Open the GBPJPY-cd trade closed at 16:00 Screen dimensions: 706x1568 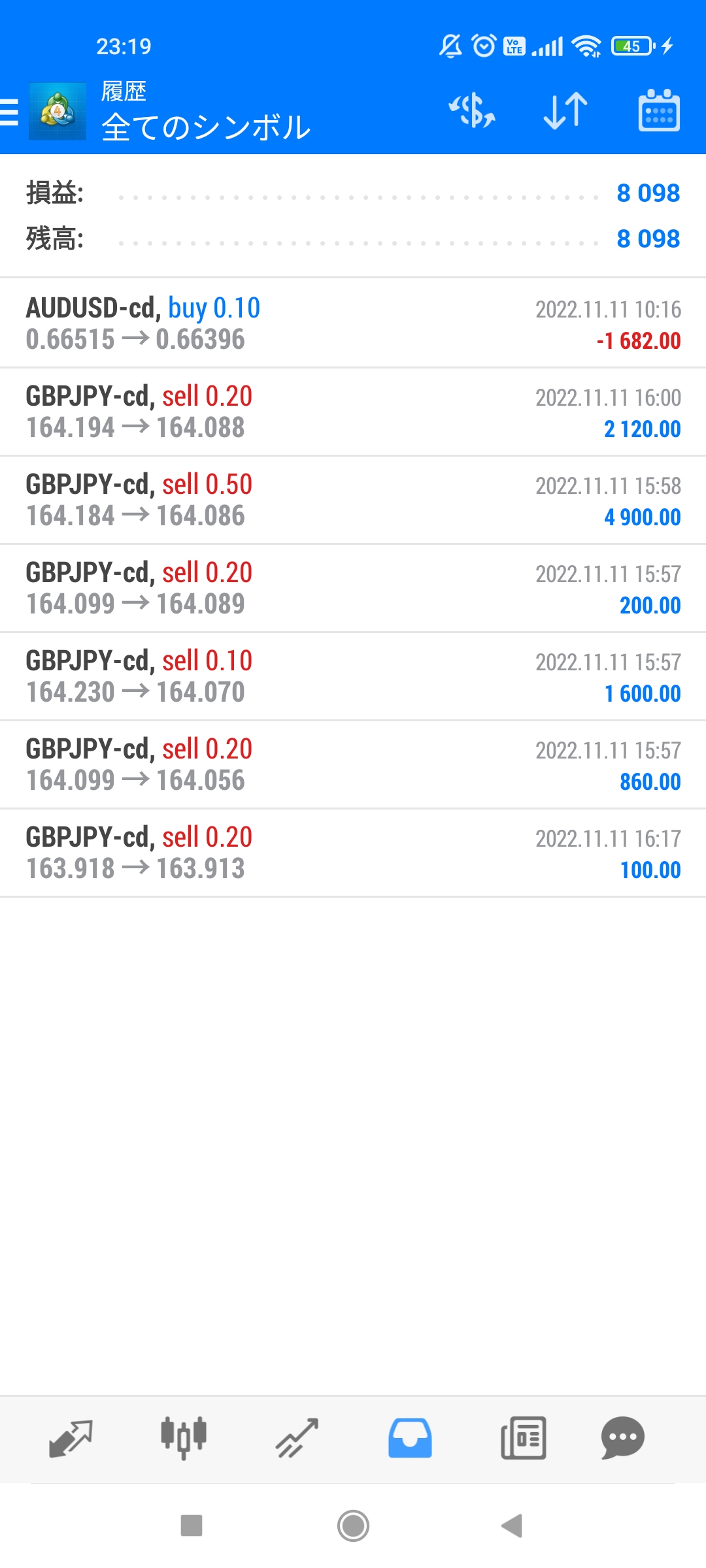click(353, 412)
